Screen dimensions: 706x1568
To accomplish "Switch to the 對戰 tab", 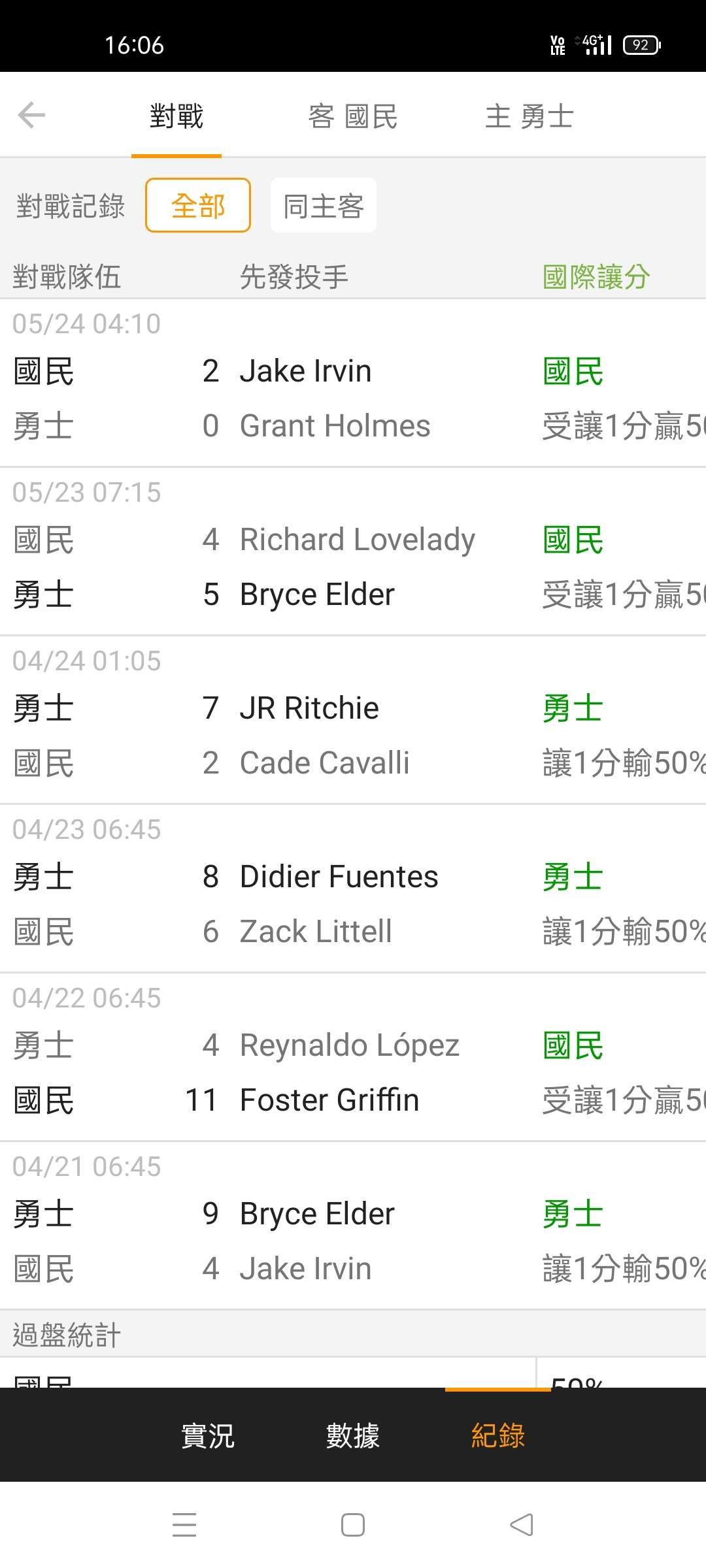I will 176,116.
